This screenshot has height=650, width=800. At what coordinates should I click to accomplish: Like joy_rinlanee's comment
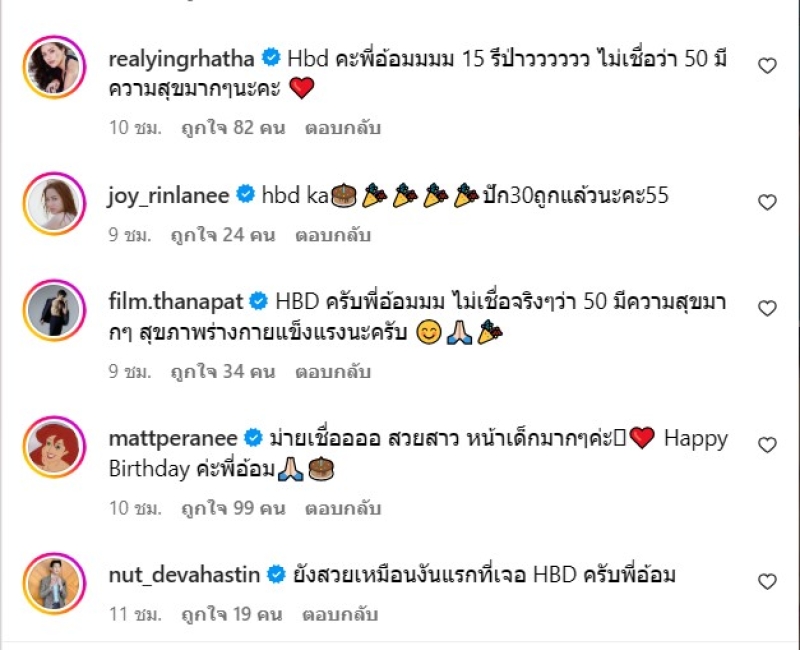[767, 203]
